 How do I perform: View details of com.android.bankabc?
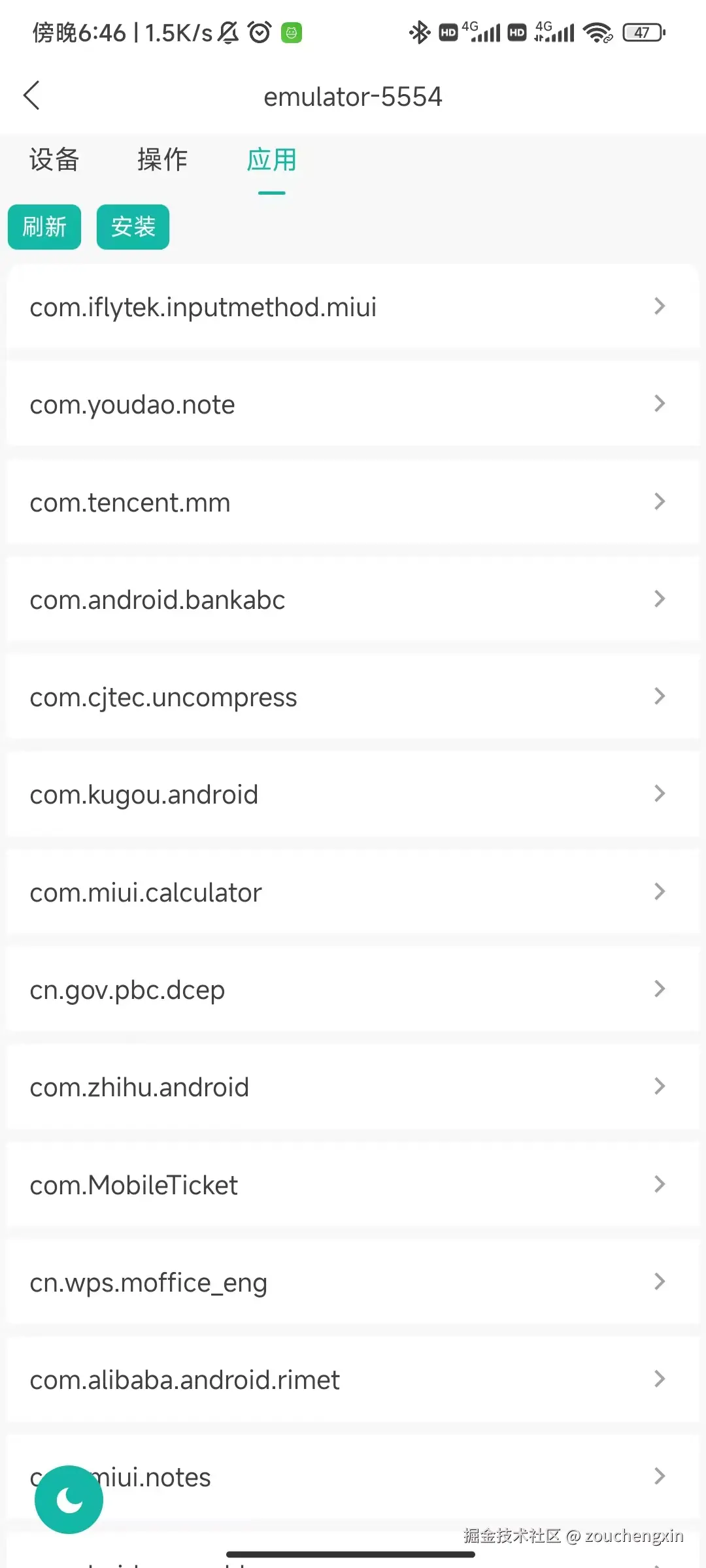pyautogui.click(x=353, y=599)
